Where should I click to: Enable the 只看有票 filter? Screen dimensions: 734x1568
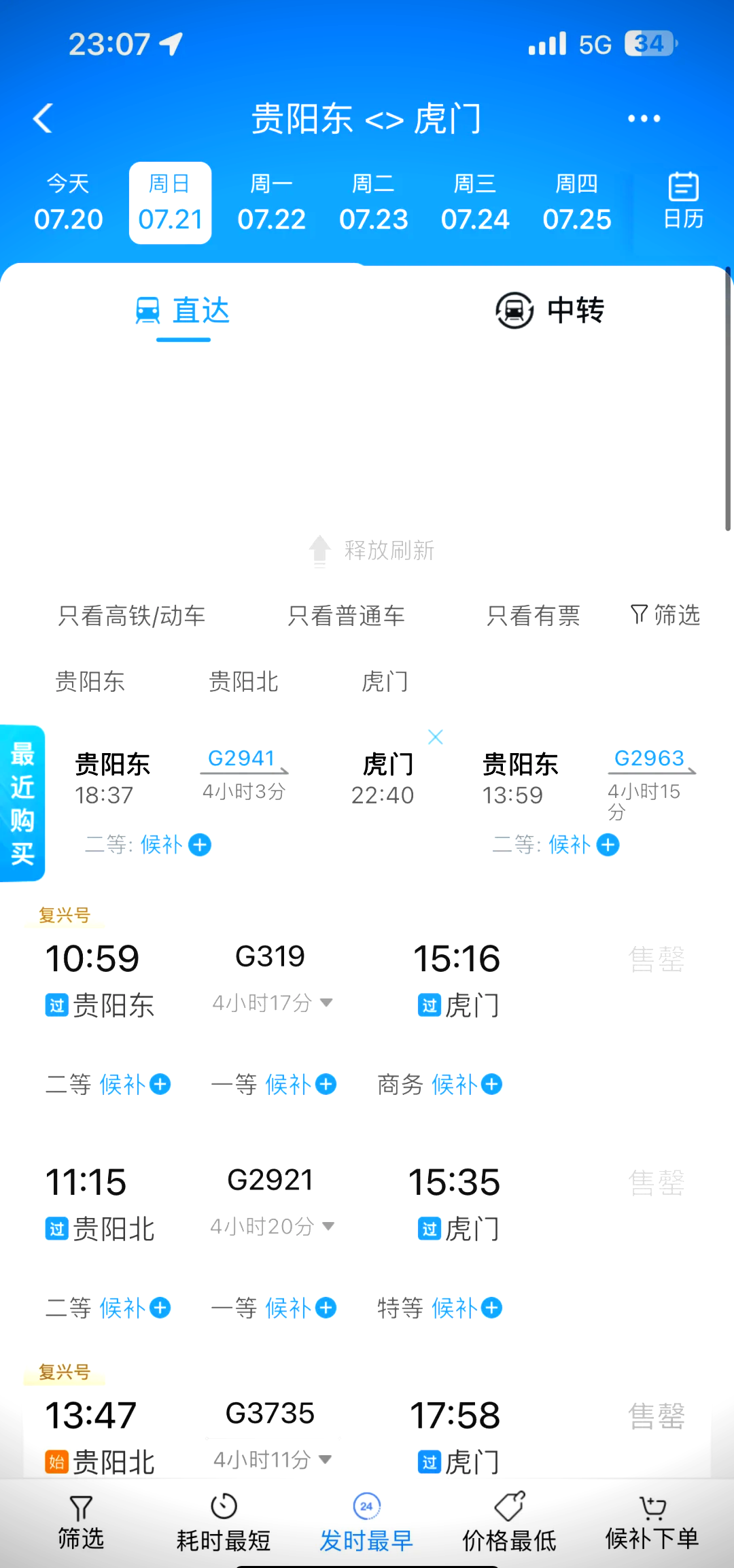(534, 616)
